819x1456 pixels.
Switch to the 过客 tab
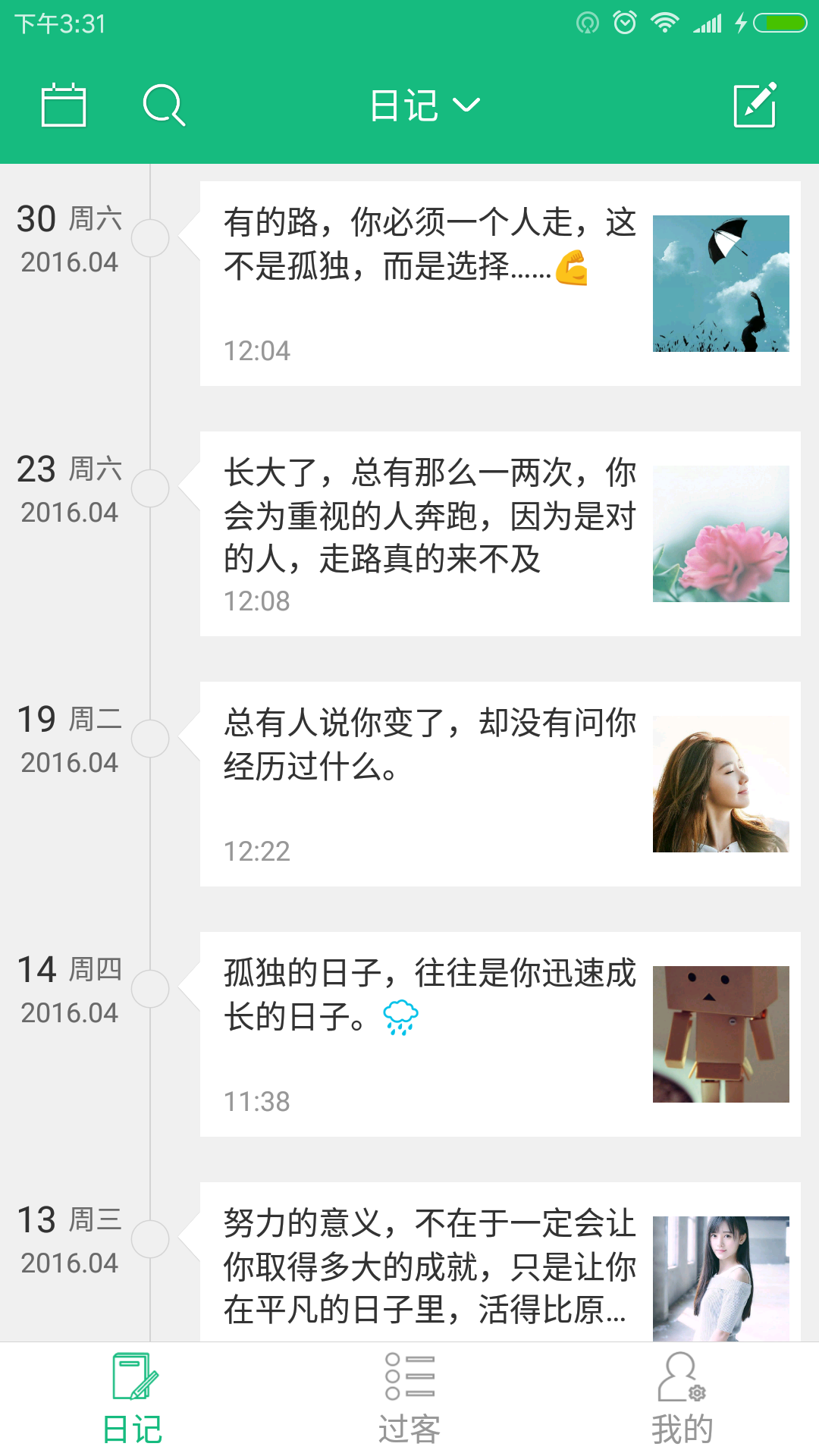[x=409, y=1399]
